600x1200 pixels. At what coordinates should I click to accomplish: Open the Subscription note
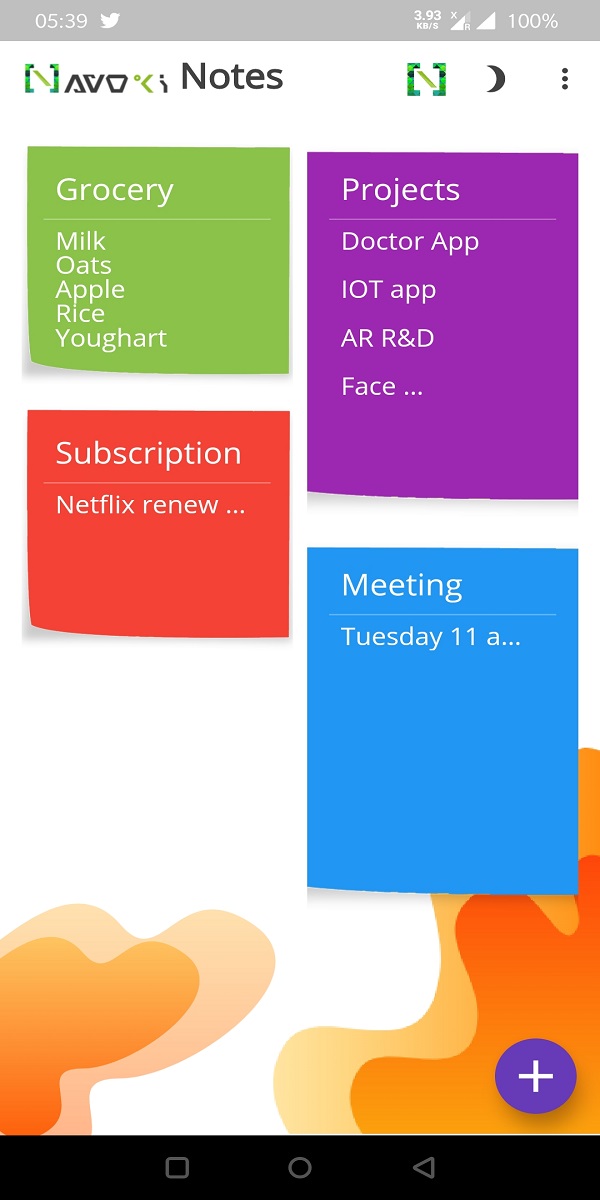coord(157,523)
